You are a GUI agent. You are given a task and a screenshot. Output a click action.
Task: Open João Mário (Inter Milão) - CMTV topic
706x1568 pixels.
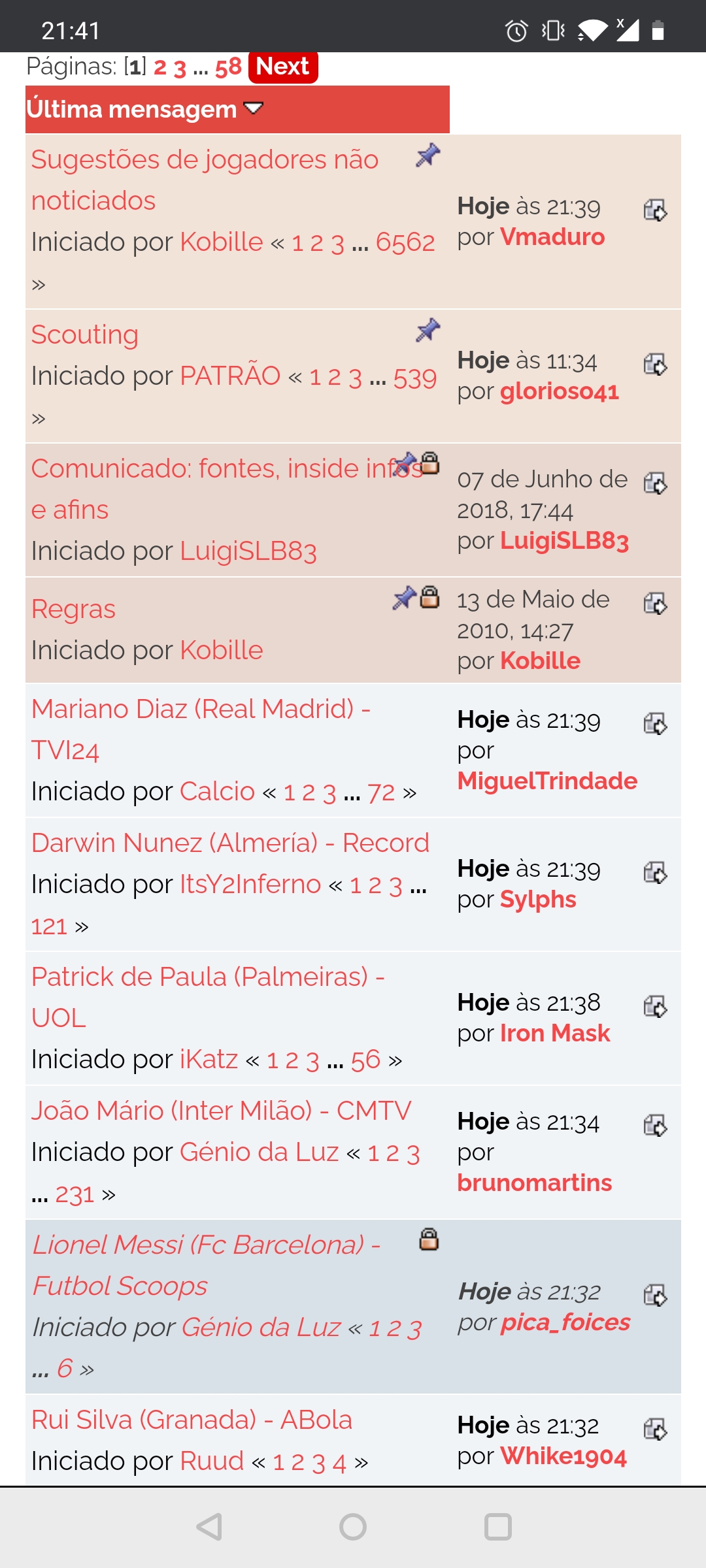[x=221, y=1111]
